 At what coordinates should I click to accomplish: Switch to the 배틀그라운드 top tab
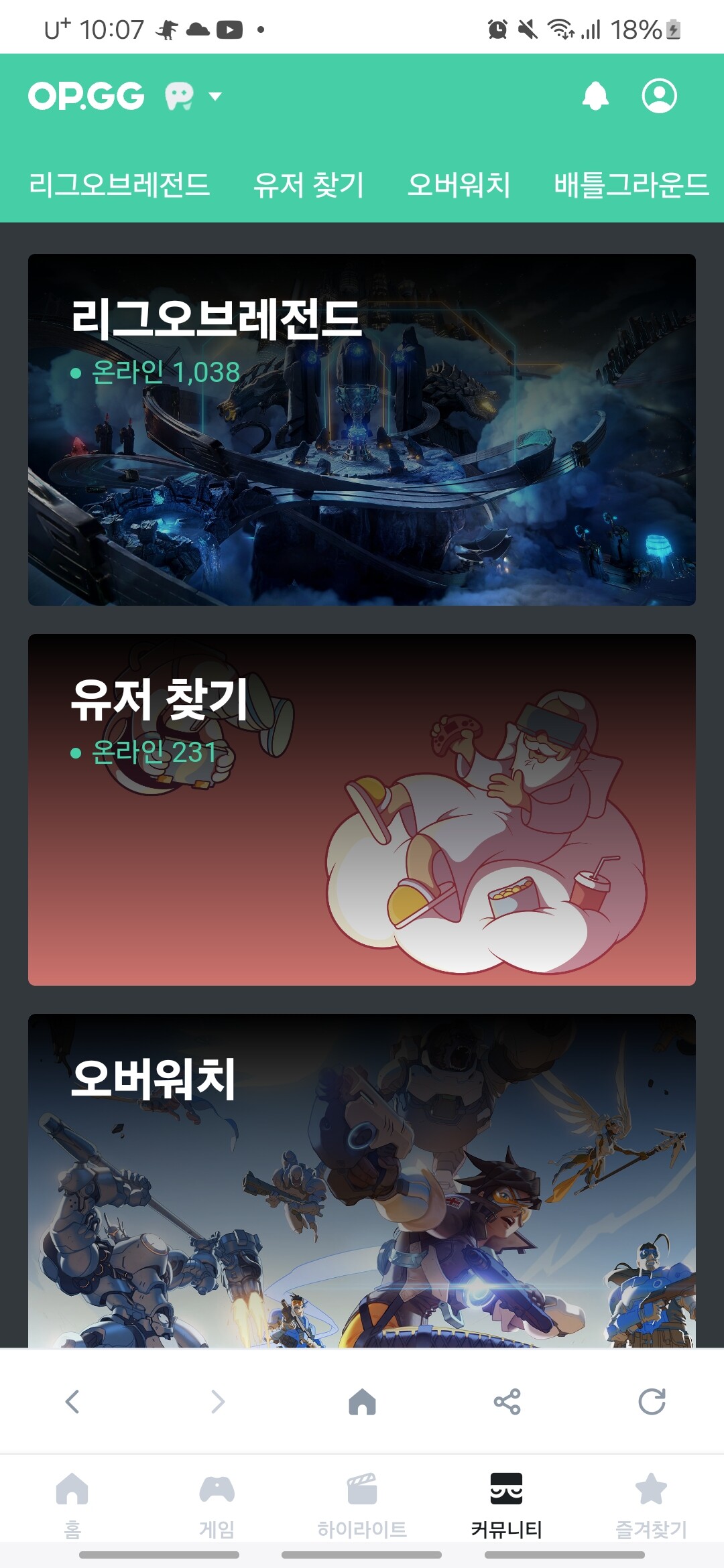point(631,184)
